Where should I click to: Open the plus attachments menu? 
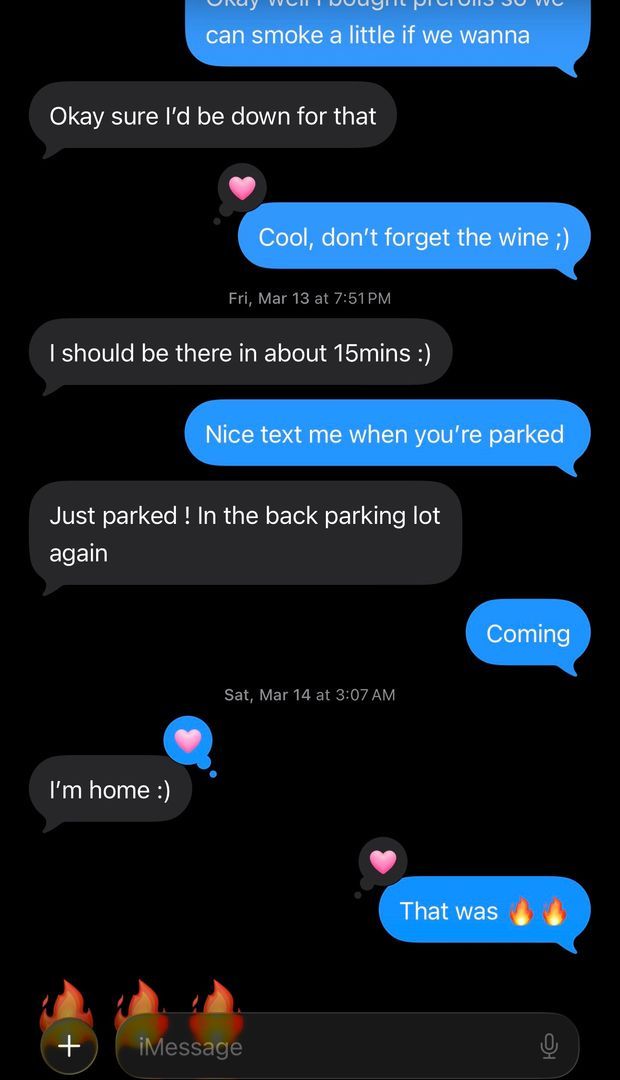(x=69, y=1046)
